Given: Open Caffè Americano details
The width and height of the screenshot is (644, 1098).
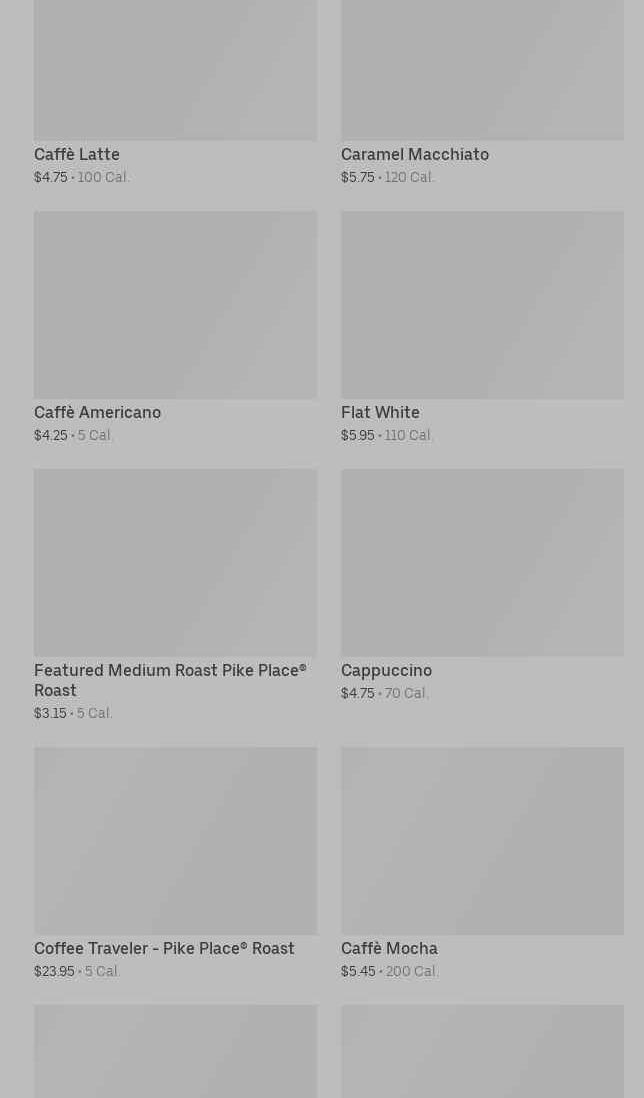Looking at the screenshot, I should click(x=175, y=328).
